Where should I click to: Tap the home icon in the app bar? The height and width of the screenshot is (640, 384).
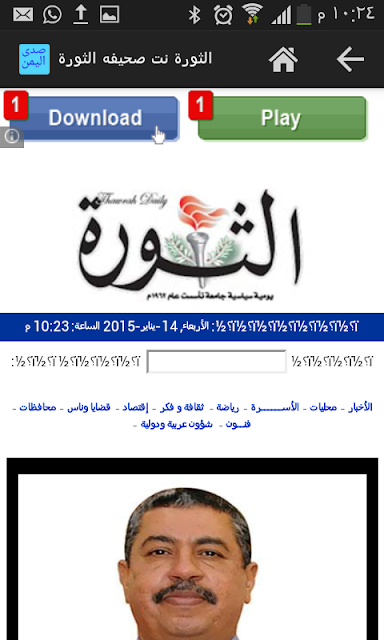[x=283, y=59]
